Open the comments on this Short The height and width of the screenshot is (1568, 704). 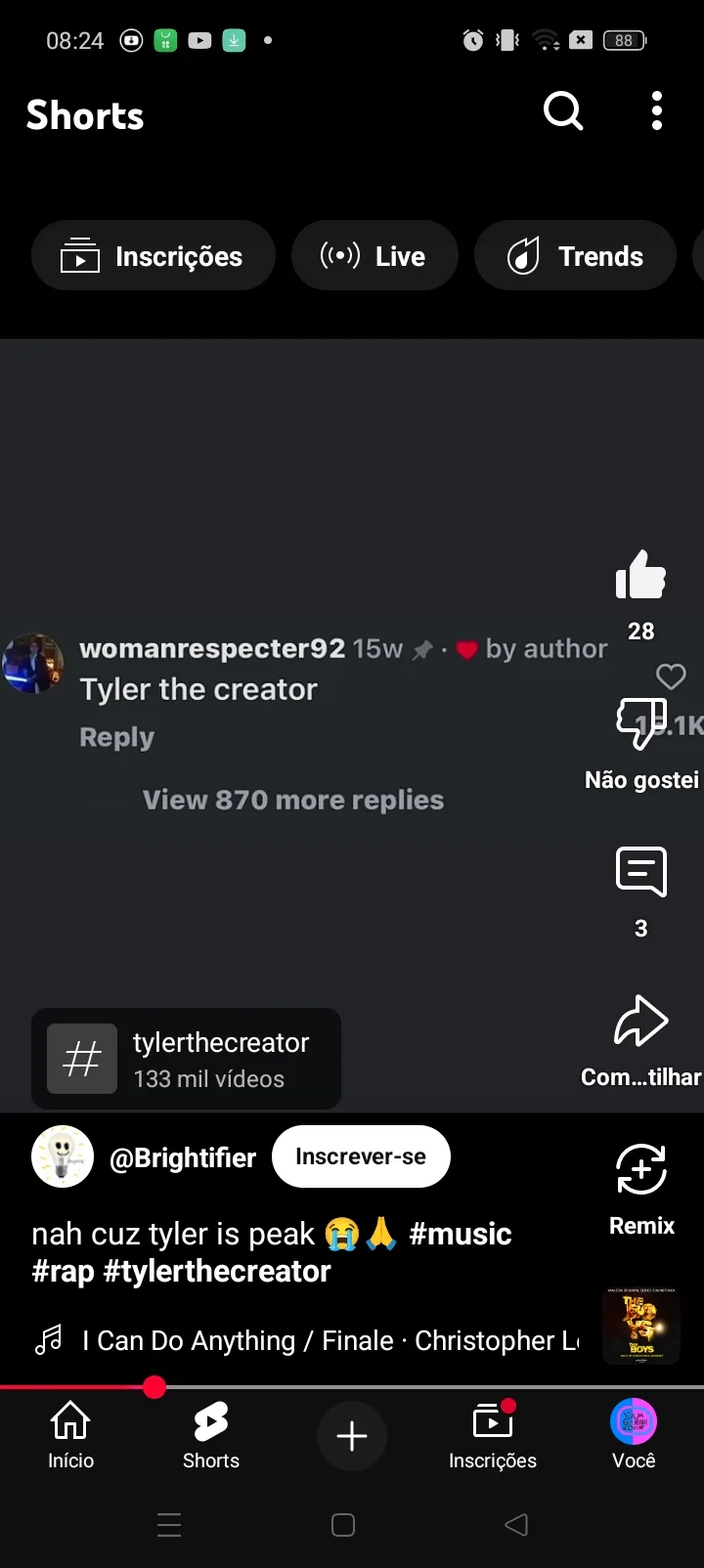click(640, 872)
